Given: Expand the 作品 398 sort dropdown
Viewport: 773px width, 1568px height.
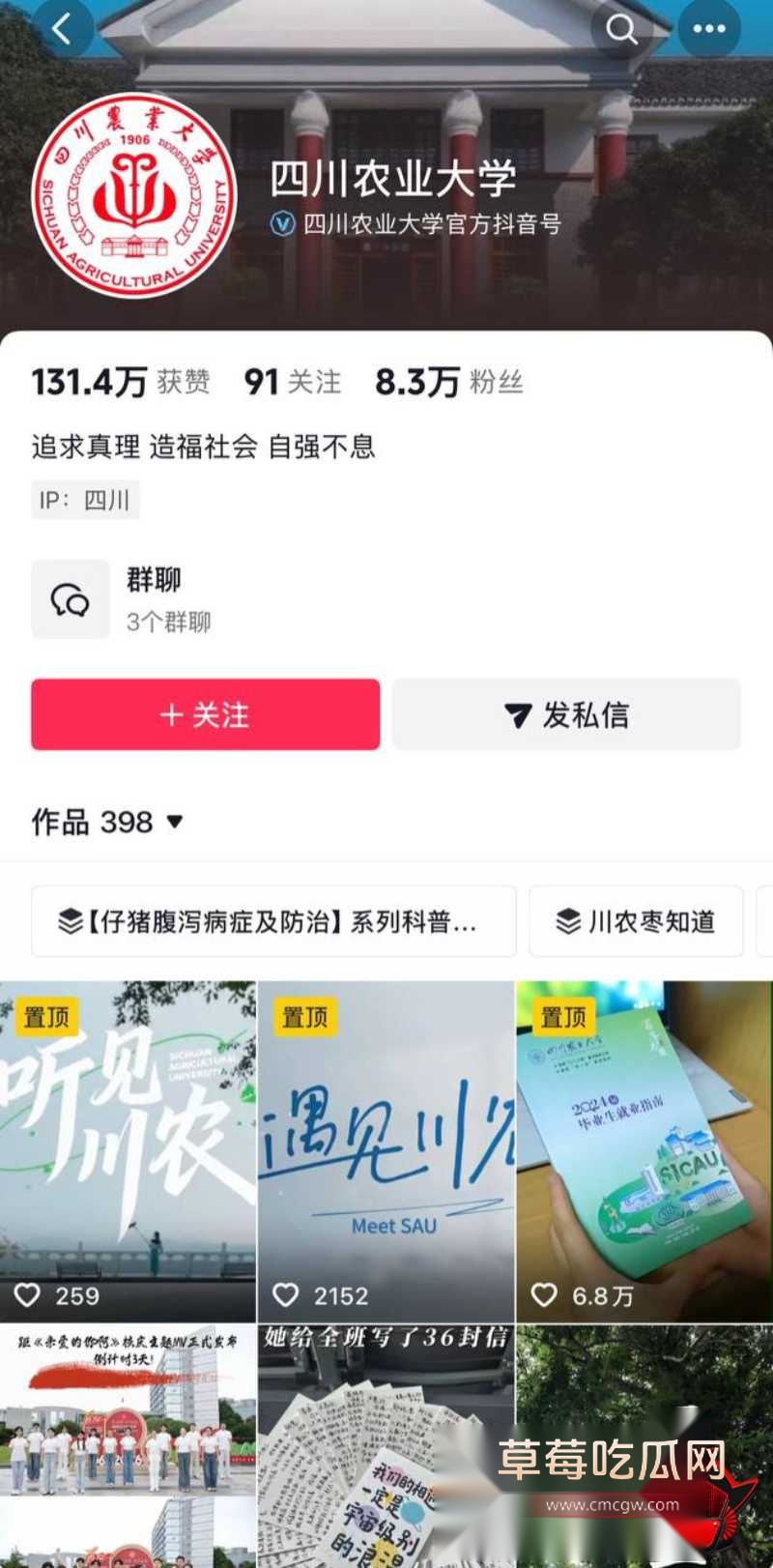Looking at the screenshot, I should point(107,822).
